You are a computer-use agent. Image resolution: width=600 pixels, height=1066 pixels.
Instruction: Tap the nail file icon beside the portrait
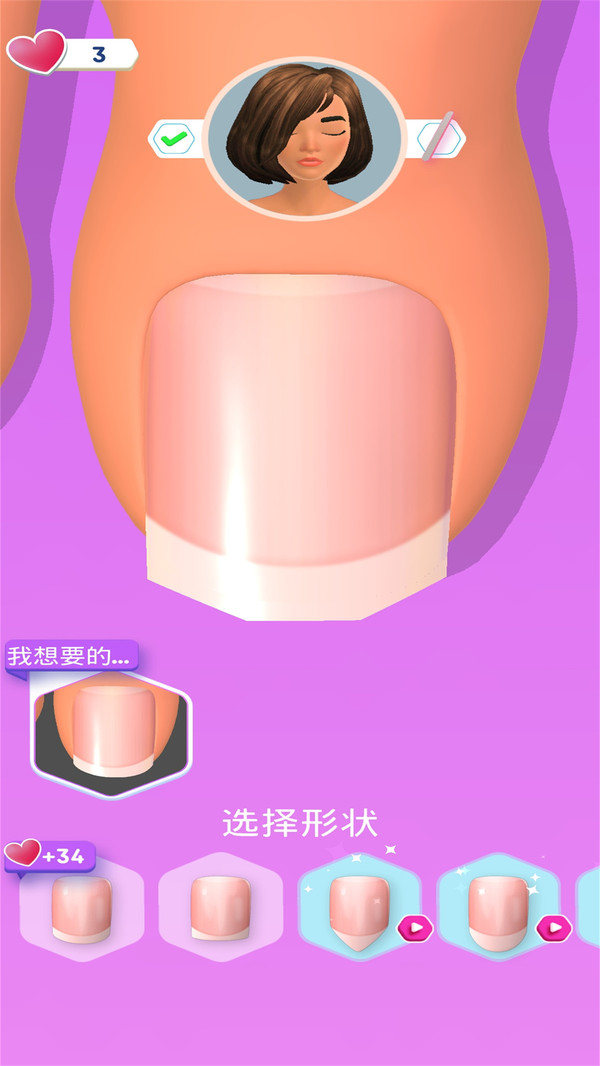pos(437,138)
